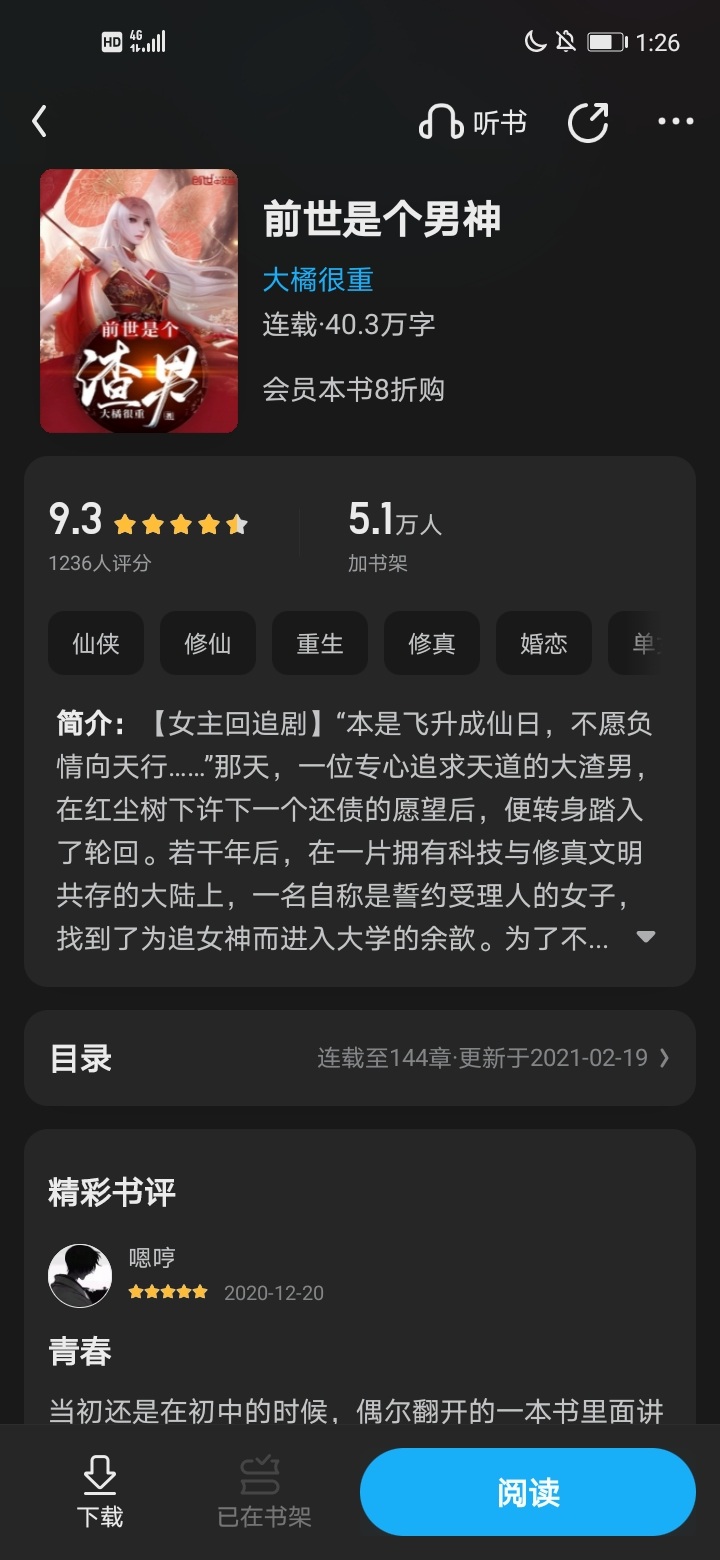Image resolution: width=720 pixels, height=1560 pixels.
Task: Tap the 已在书架 bookshelf button
Action: [264, 1492]
